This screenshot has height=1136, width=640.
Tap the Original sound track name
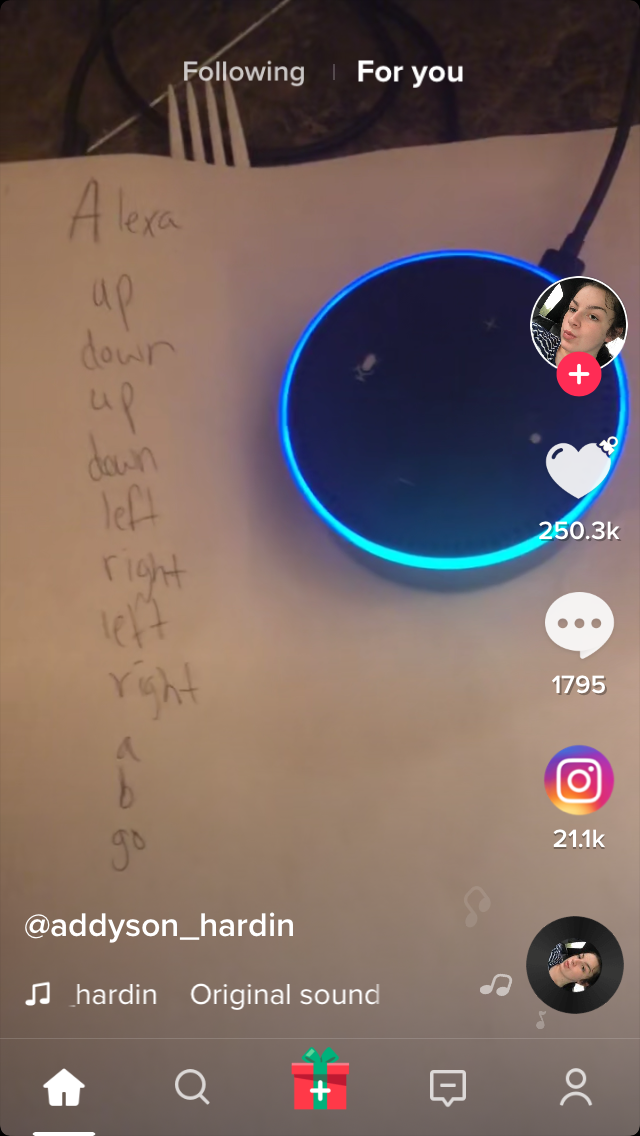tap(285, 995)
